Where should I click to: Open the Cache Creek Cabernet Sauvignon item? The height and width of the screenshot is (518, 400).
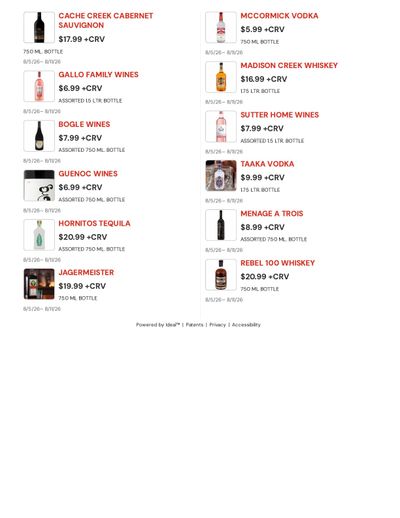[x=106, y=20]
